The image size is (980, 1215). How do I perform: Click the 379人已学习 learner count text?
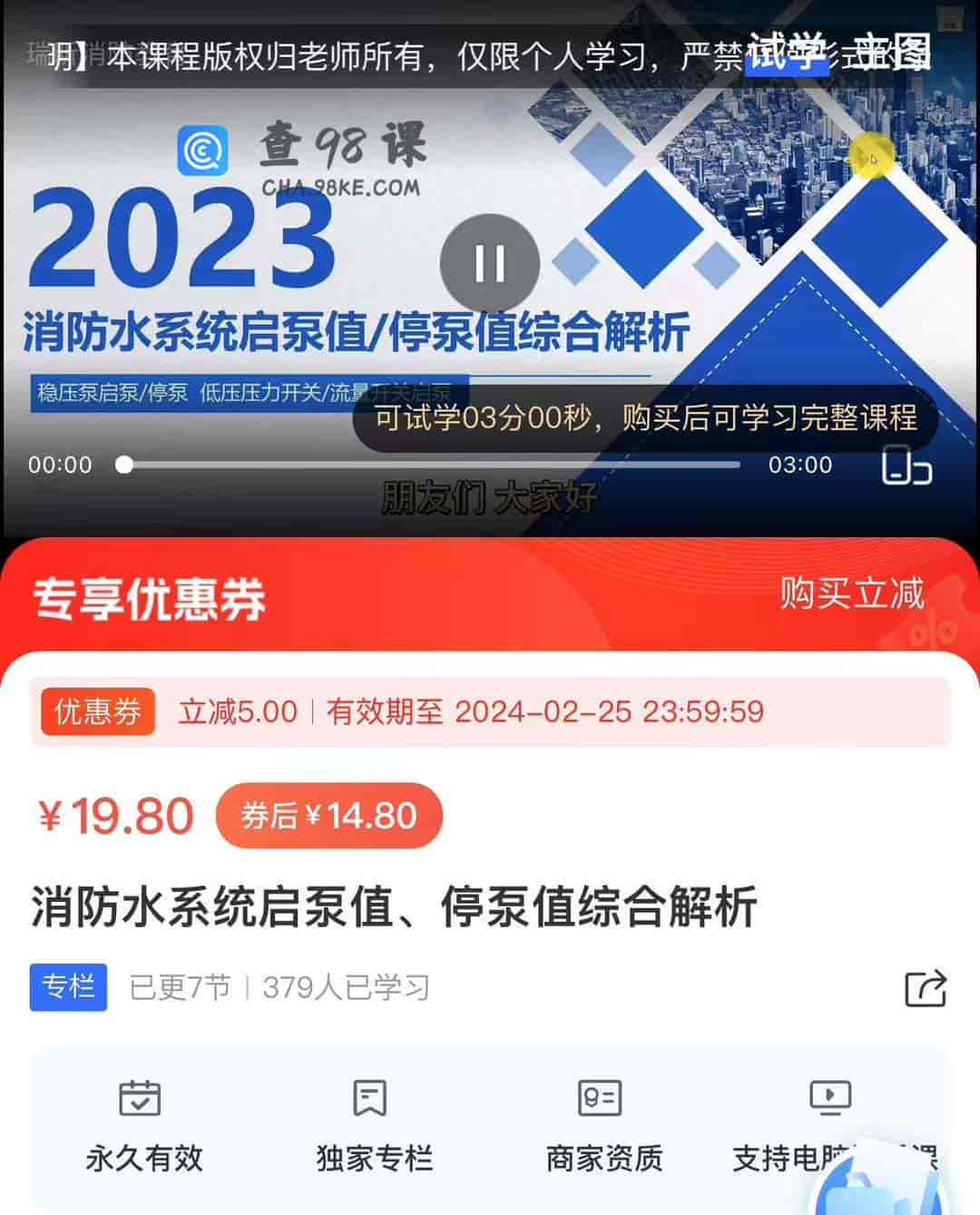[345, 988]
